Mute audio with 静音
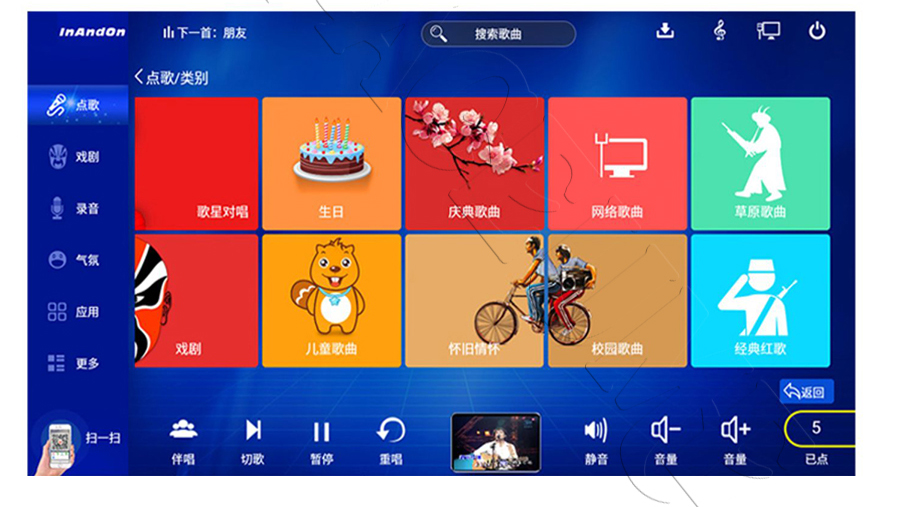The height and width of the screenshot is (507, 900). (x=596, y=440)
